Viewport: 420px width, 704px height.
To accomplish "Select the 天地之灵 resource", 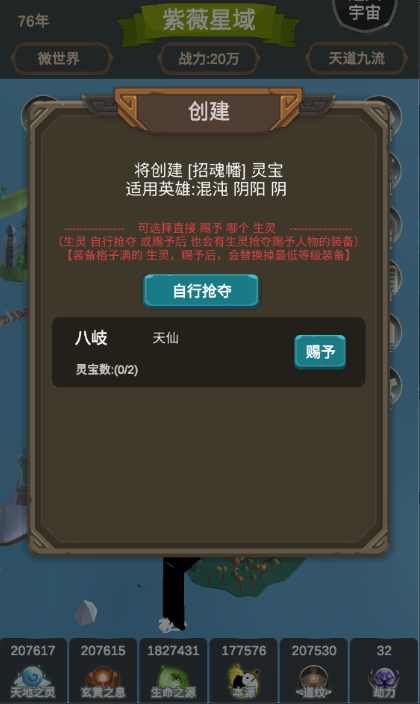I will click(x=33, y=671).
